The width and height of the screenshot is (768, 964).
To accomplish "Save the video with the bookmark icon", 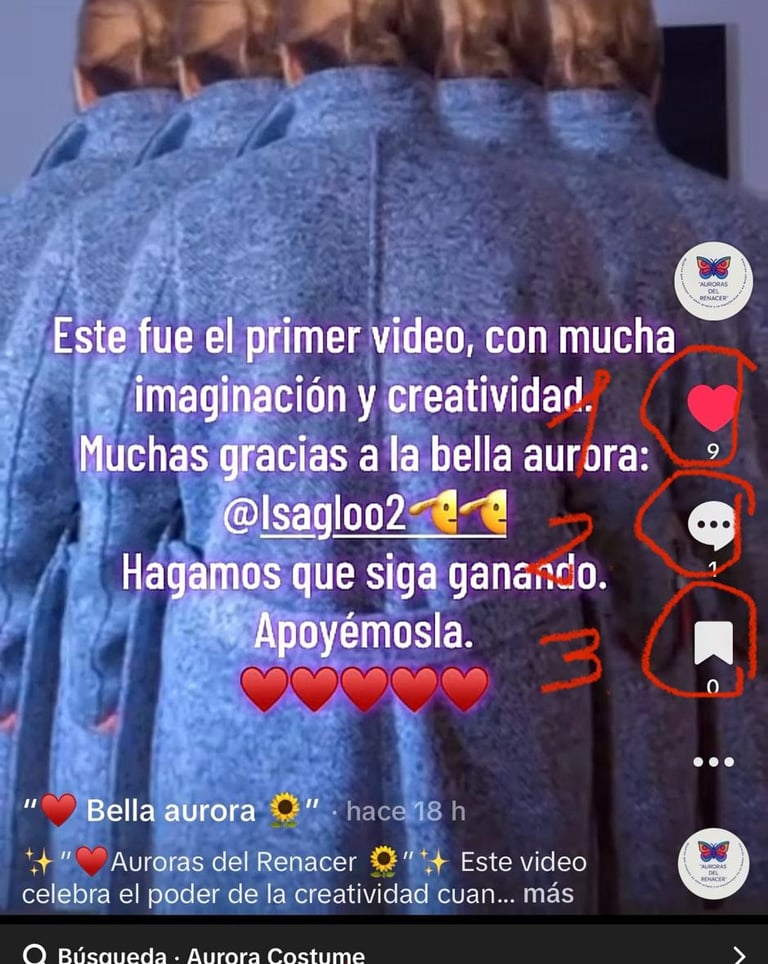I will click(x=713, y=644).
